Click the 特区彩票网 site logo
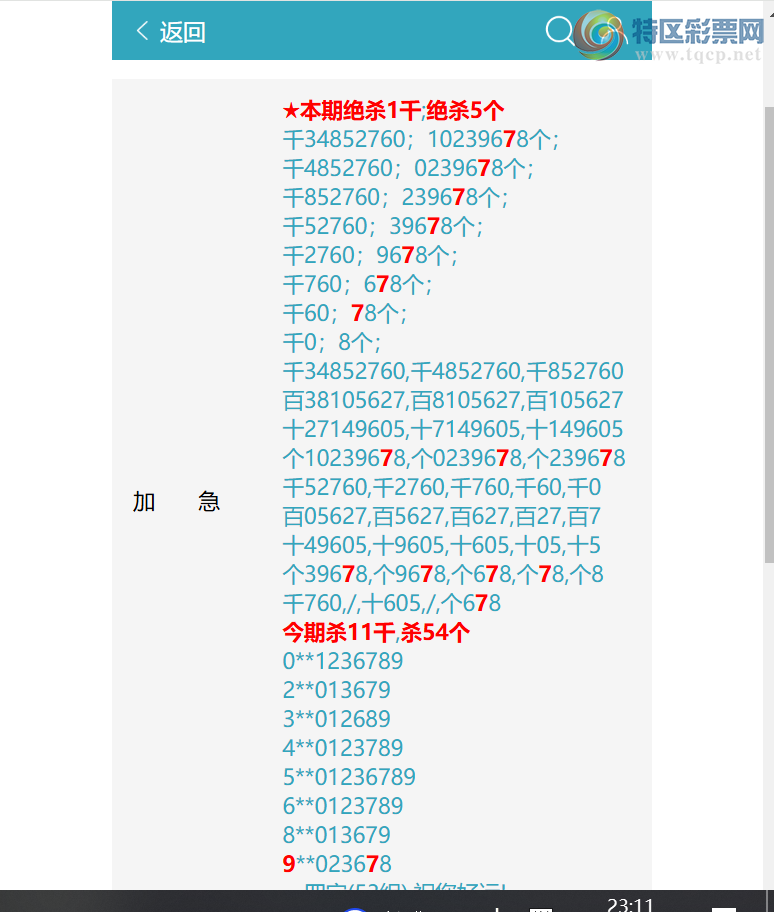The image size is (774, 912). pos(698,30)
